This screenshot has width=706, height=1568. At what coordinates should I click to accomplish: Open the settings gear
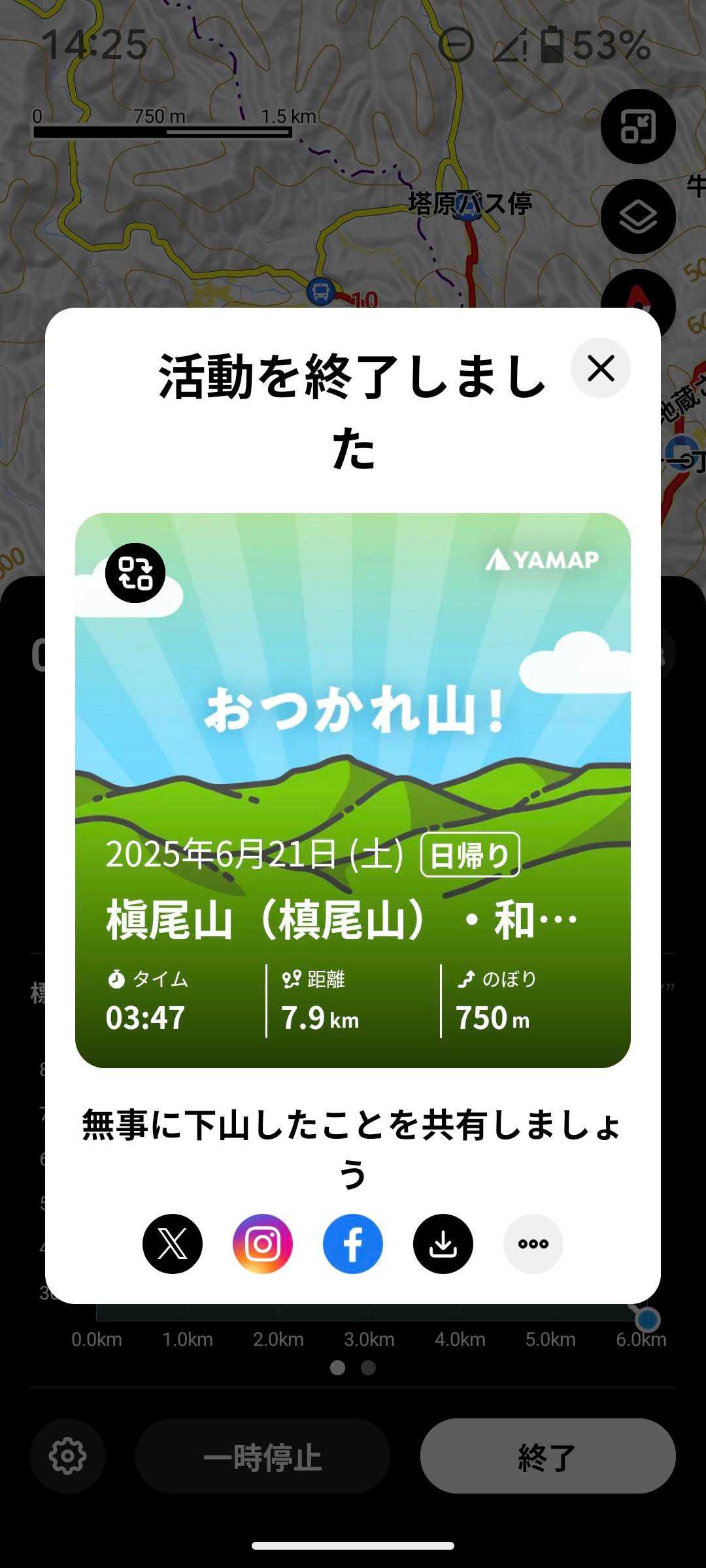pyautogui.click(x=68, y=1456)
